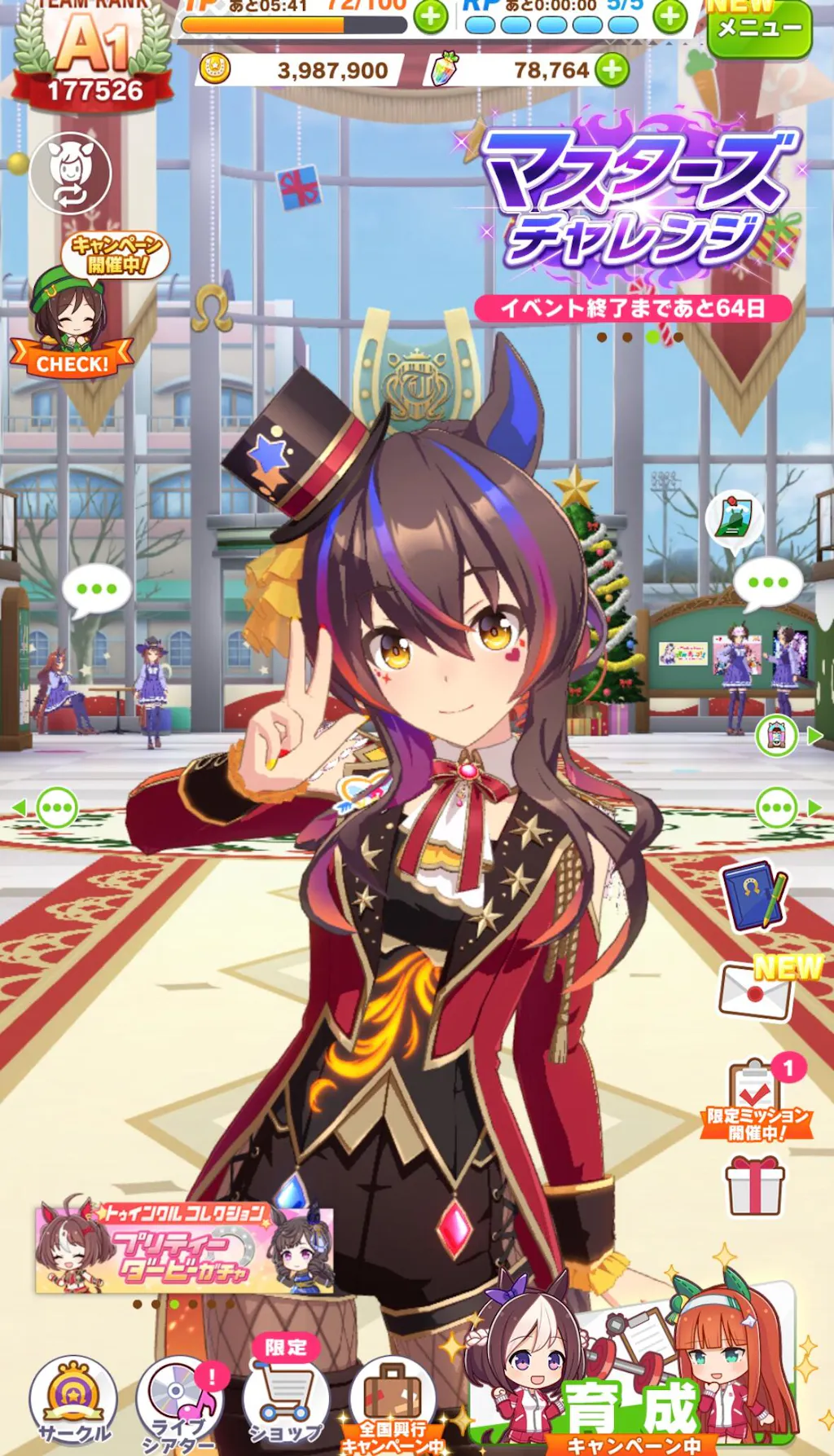Add jewels with the plus icon
Image resolution: width=834 pixels, height=1456 pixels.
(612, 70)
